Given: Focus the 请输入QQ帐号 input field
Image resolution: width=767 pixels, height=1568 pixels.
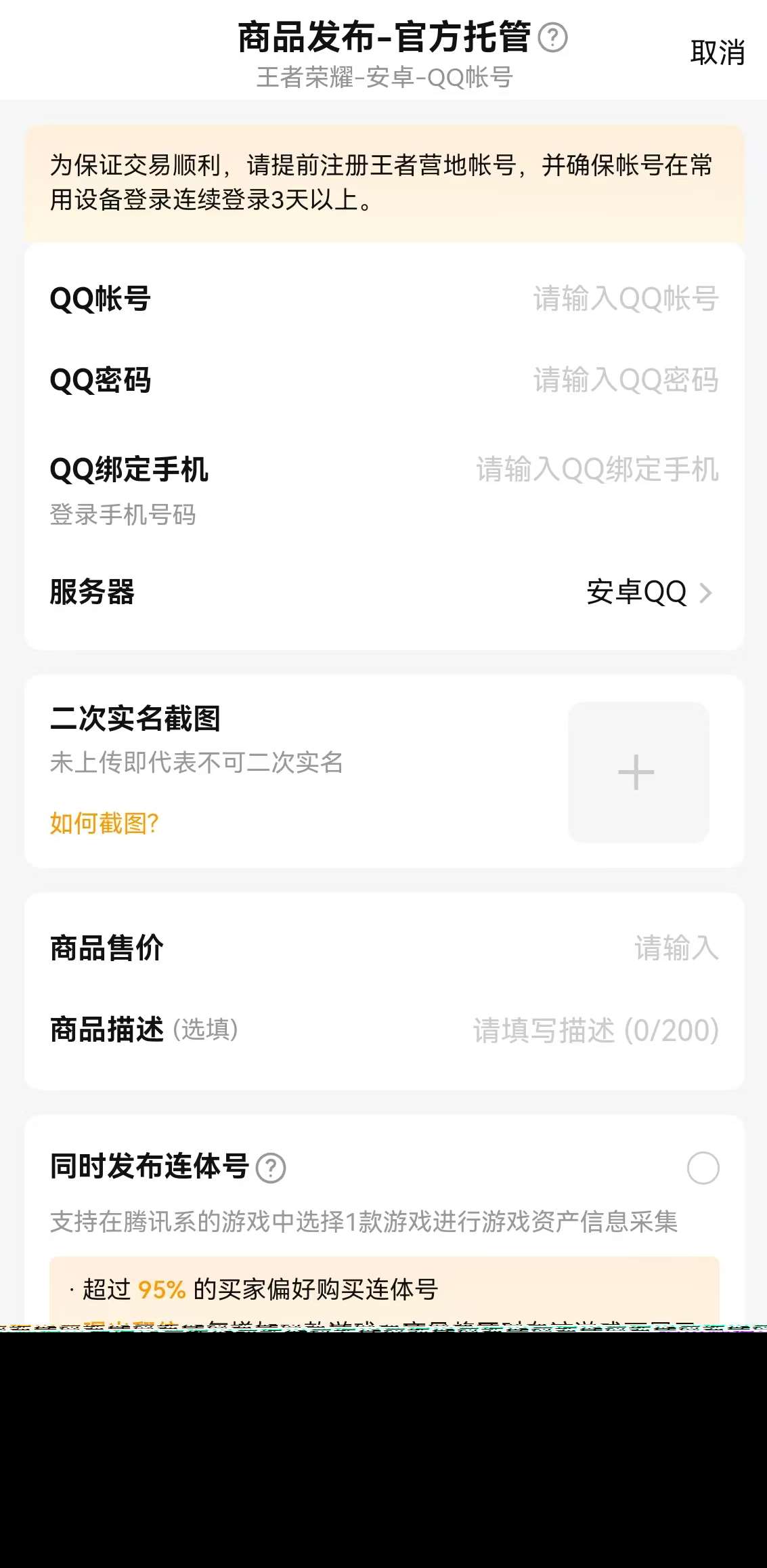Looking at the screenshot, I should tap(623, 299).
